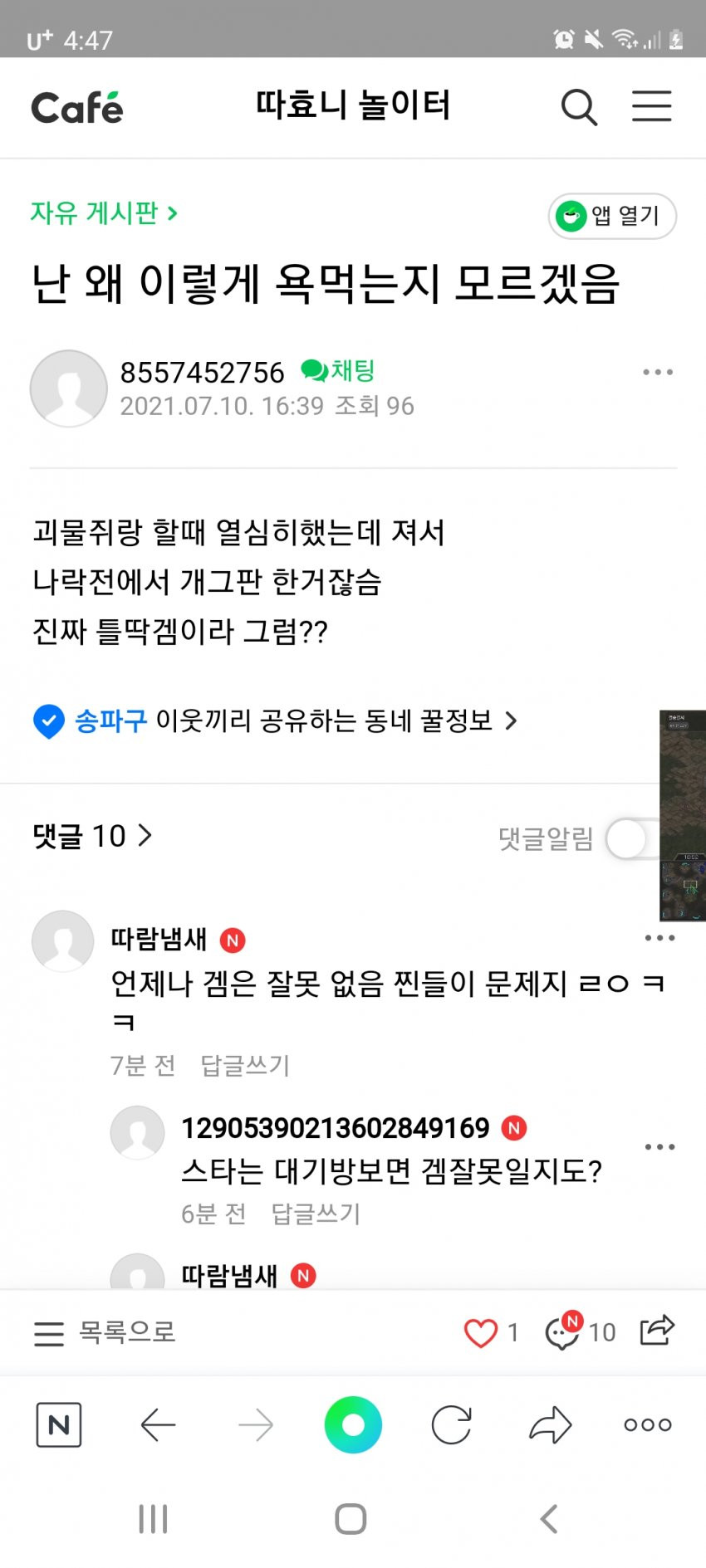This screenshot has height=1568, width=706.
Task: Tap the 앱 열기 button
Action: [x=612, y=216]
